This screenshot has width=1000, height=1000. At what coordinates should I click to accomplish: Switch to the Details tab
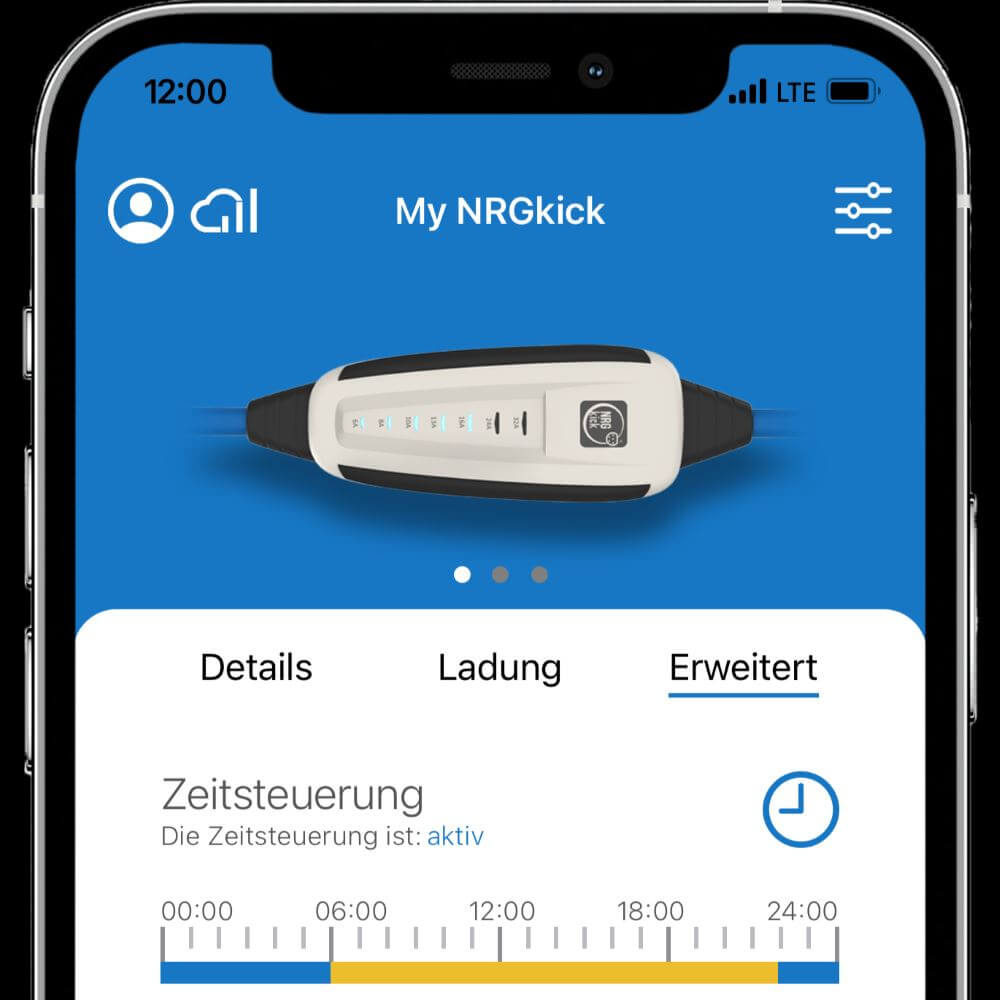[256, 668]
